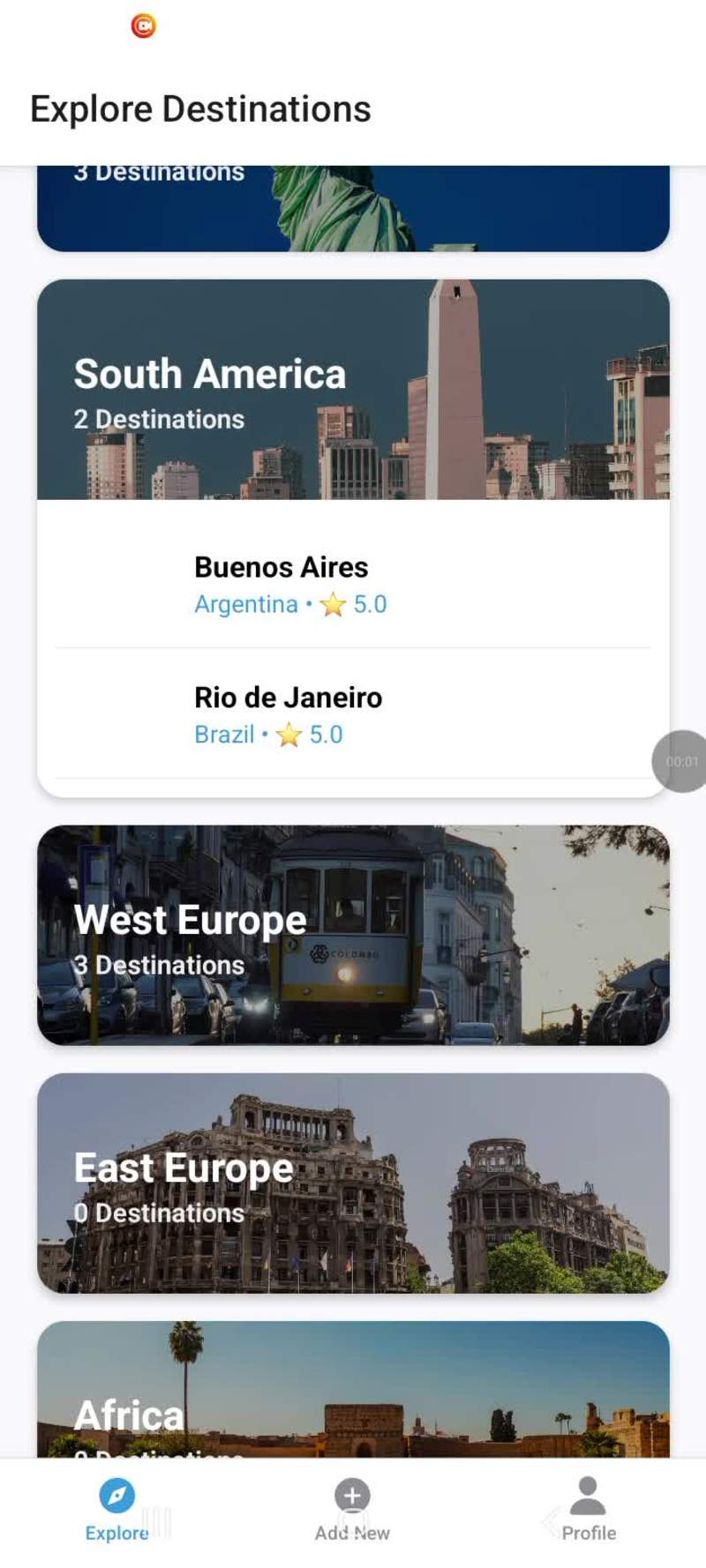Tap the 3 Destinations card at the top
Image resolution: width=706 pixels, height=1568 pixels.
pyautogui.click(x=353, y=203)
